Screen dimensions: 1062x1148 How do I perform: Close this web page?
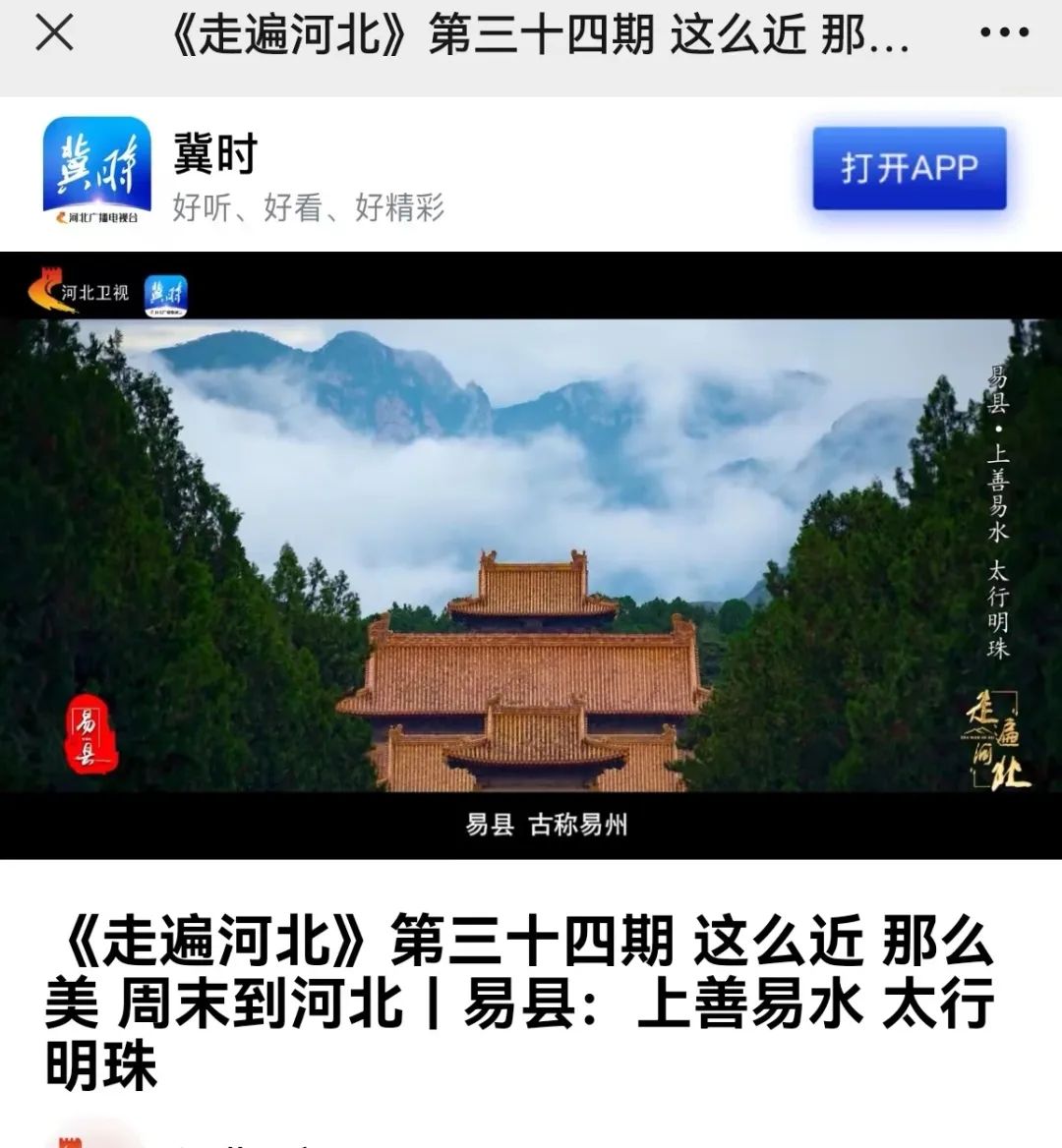[54, 34]
